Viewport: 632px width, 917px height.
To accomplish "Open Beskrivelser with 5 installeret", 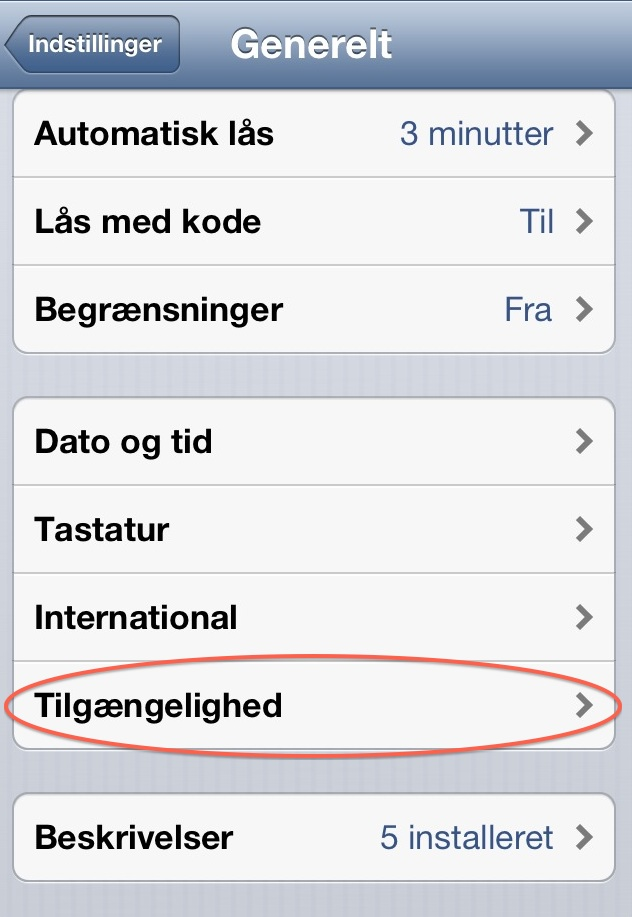I will 314,837.
